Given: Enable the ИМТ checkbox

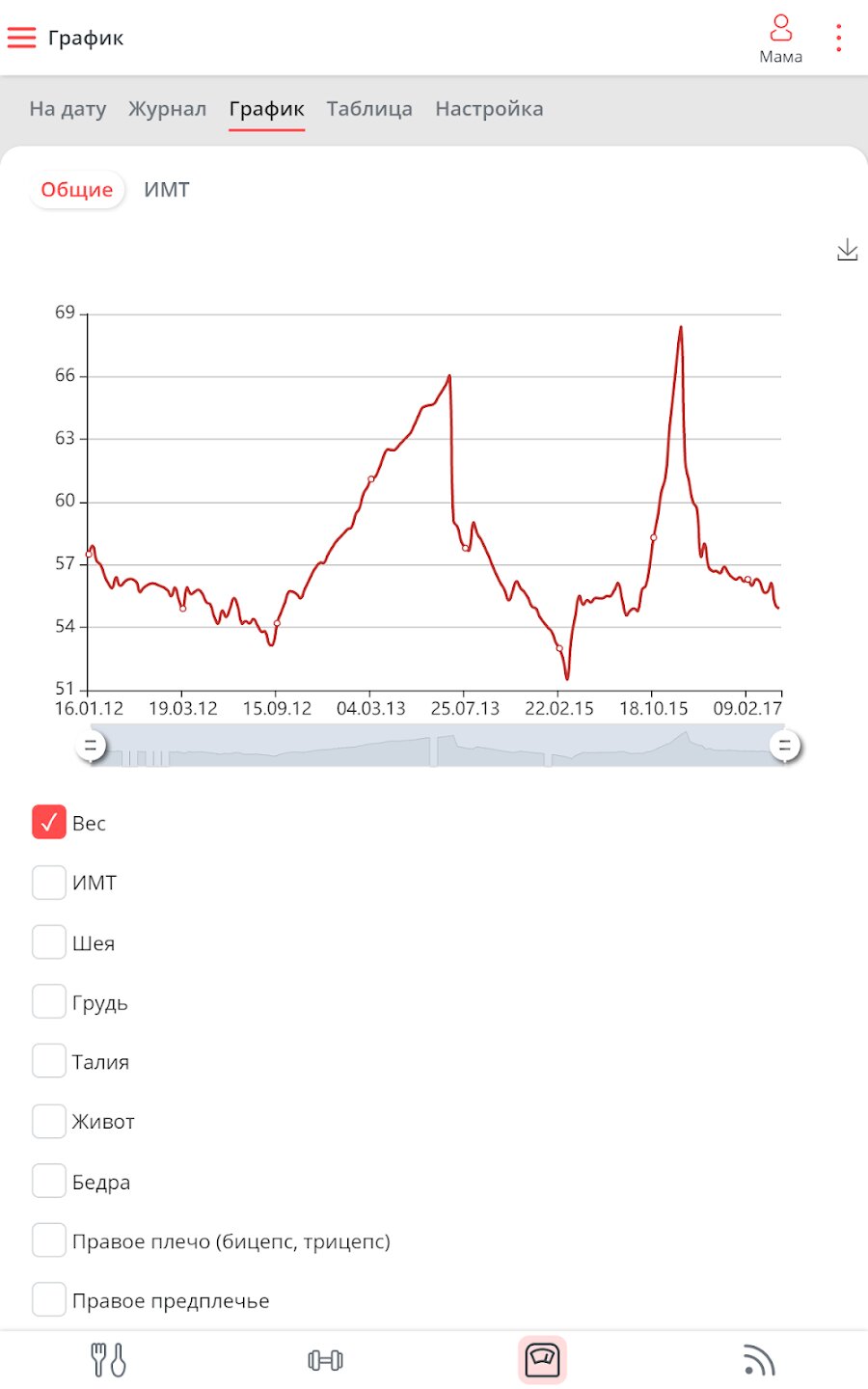Looking at the screenshot, I should click(49, 883).
